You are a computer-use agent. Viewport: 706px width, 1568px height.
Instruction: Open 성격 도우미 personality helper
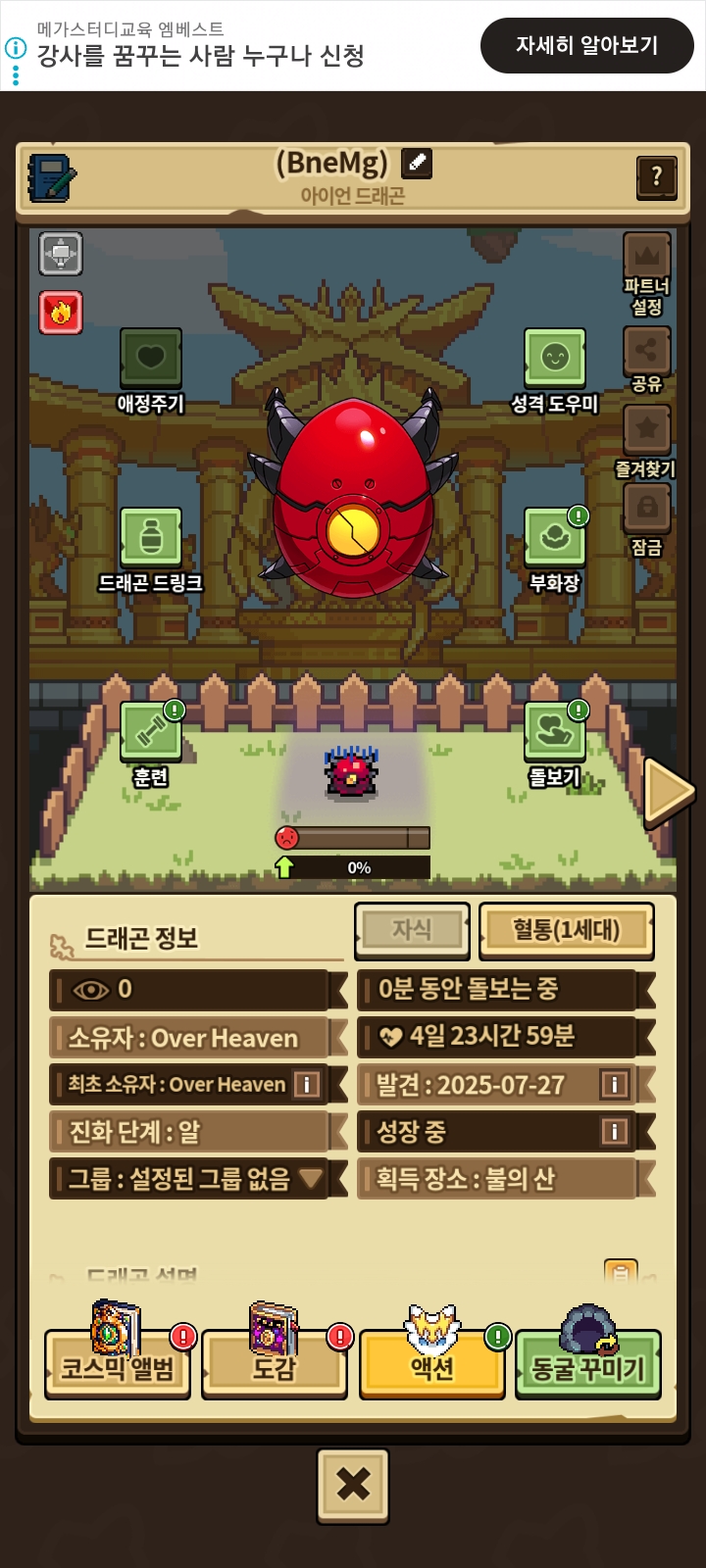coord(555,360)
